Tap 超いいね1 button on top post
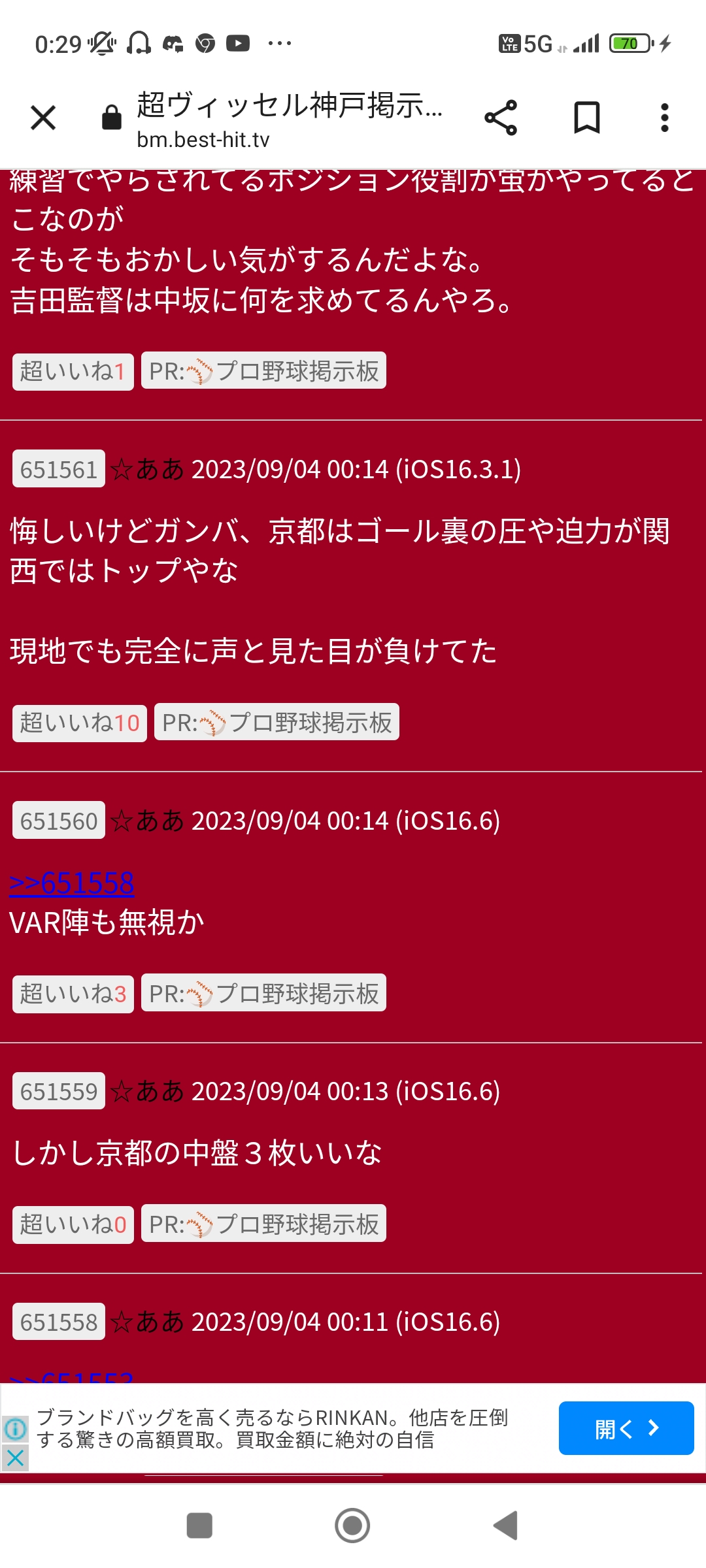 coord(73,372)
